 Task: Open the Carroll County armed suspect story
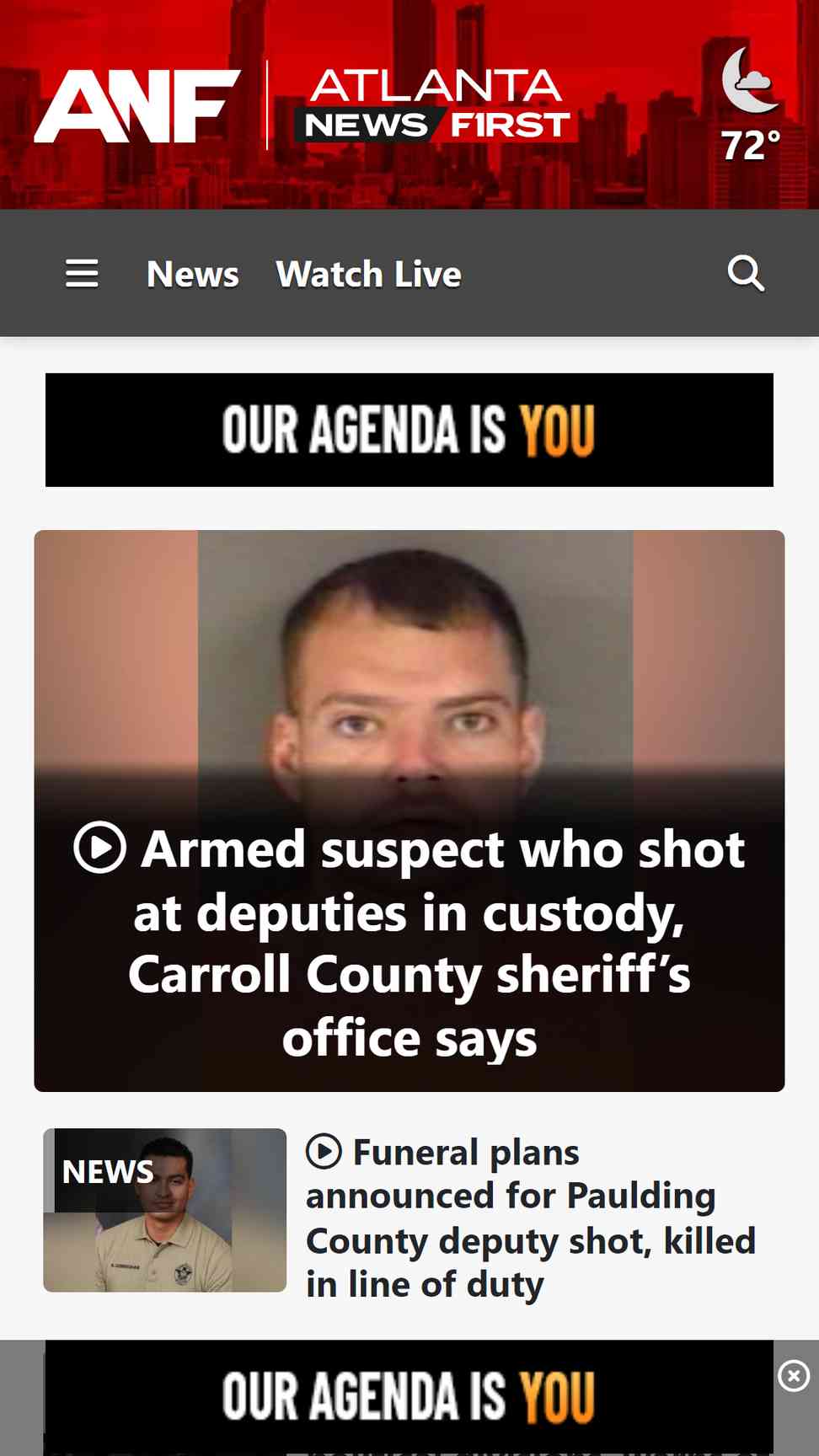click(x=409, y=942)
